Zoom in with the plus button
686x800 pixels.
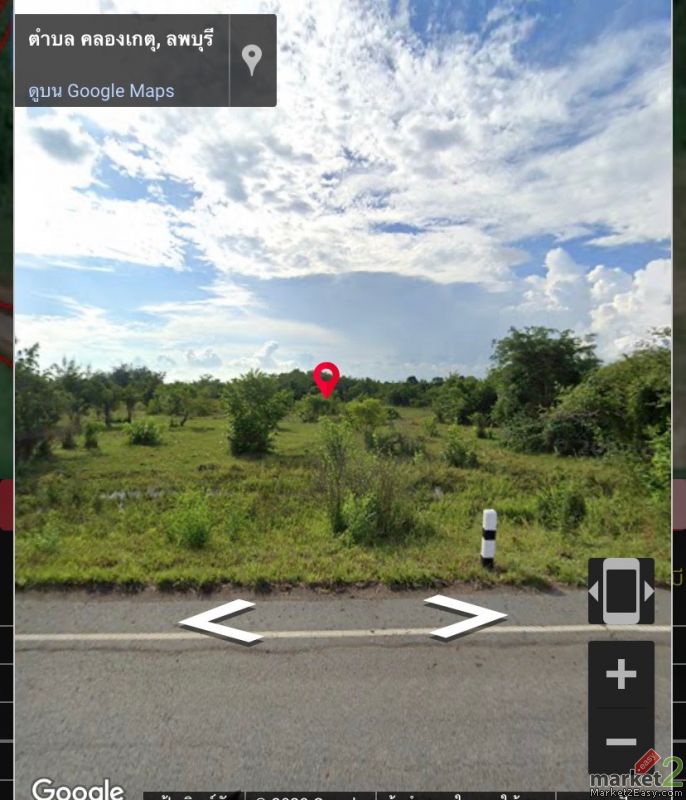621,675
